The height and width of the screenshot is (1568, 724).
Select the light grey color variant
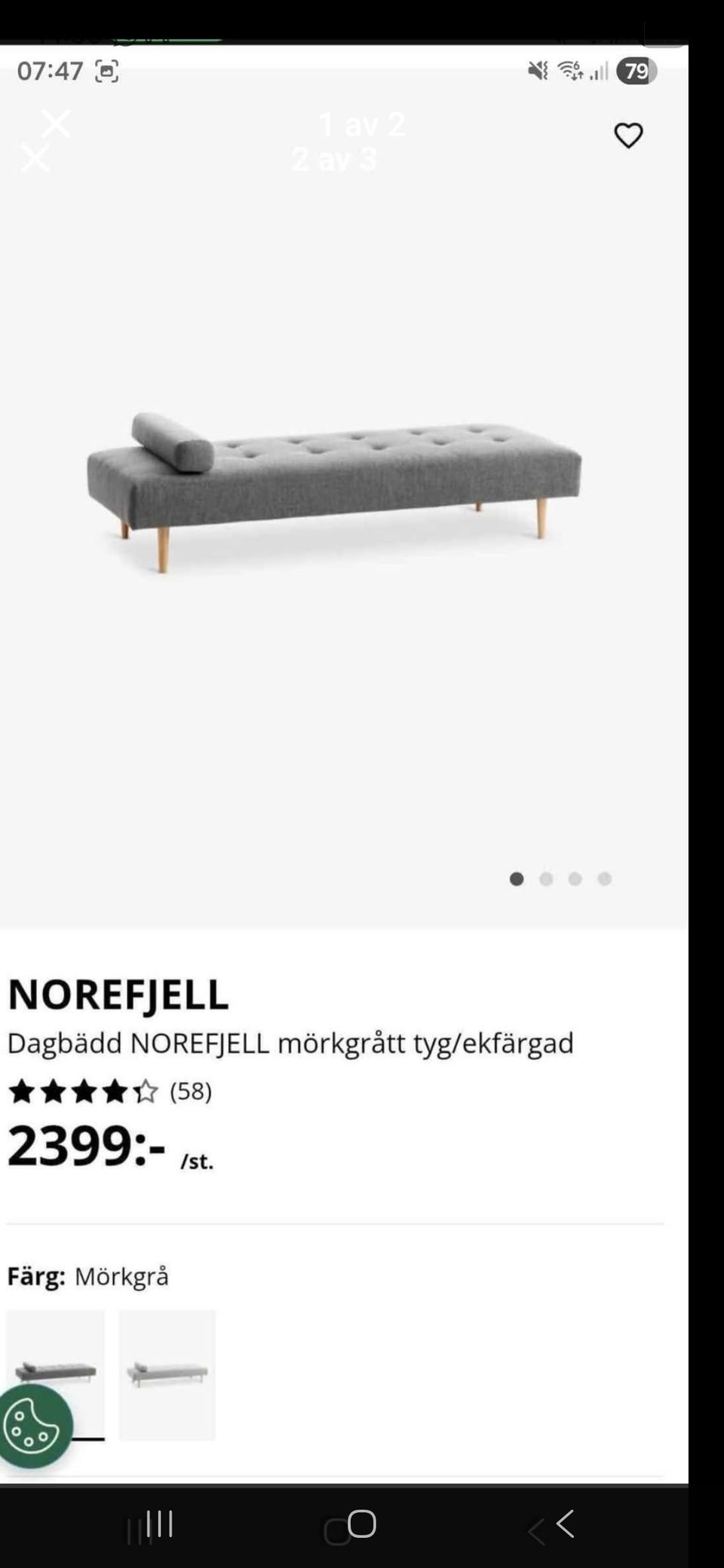167,1374
